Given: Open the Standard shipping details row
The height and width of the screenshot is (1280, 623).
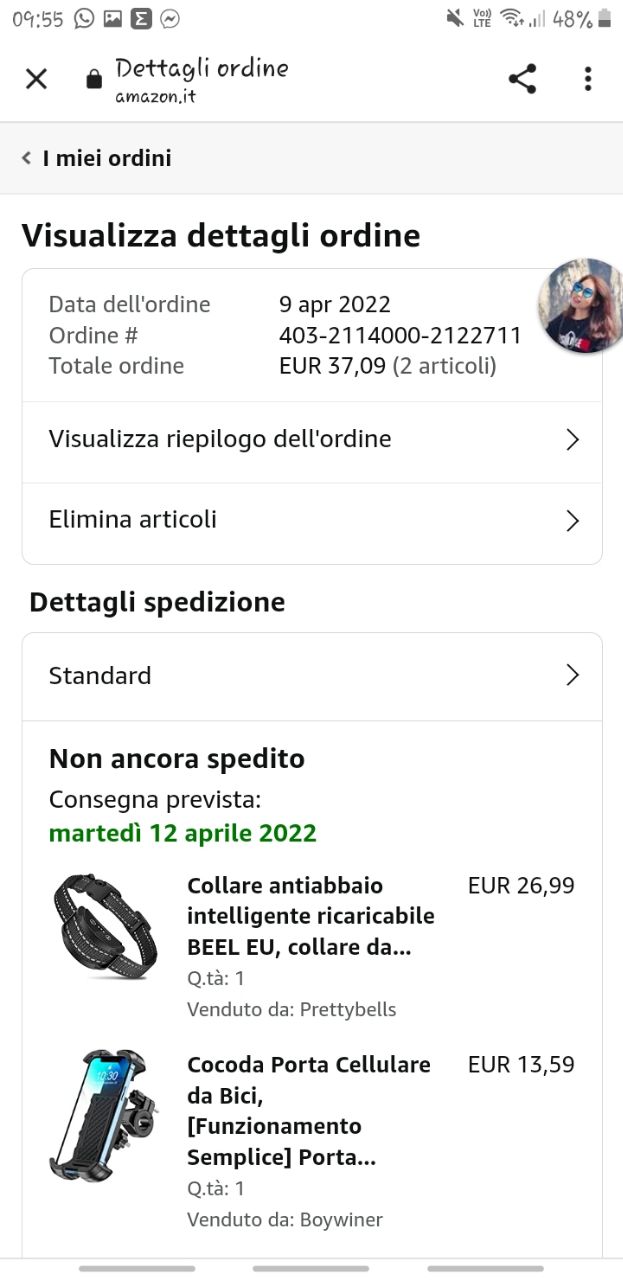Looking at the screenshot, I should pyautogui.click(x=311, y=675).
